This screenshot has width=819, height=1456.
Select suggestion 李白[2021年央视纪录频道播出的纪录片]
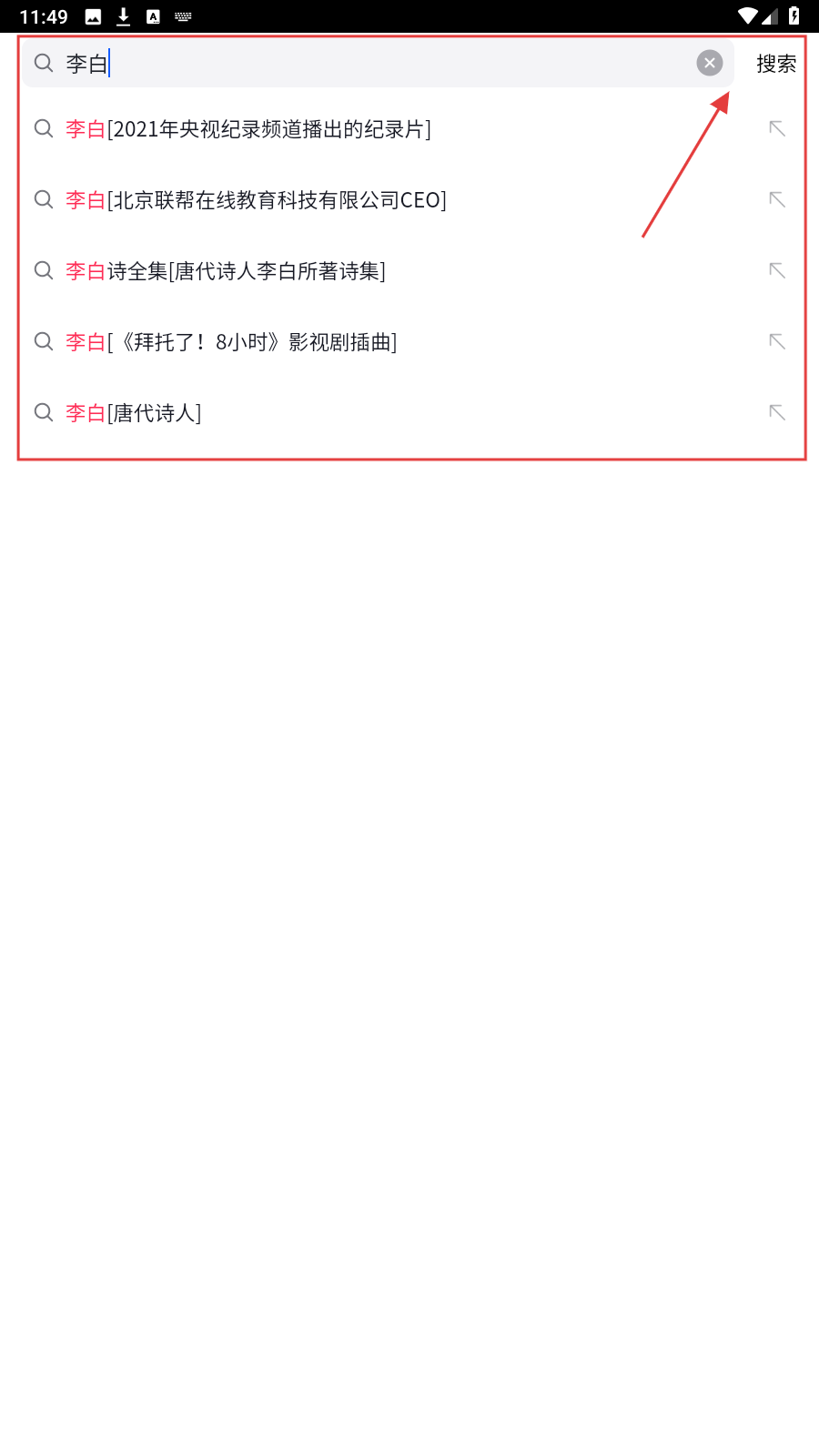248,129
